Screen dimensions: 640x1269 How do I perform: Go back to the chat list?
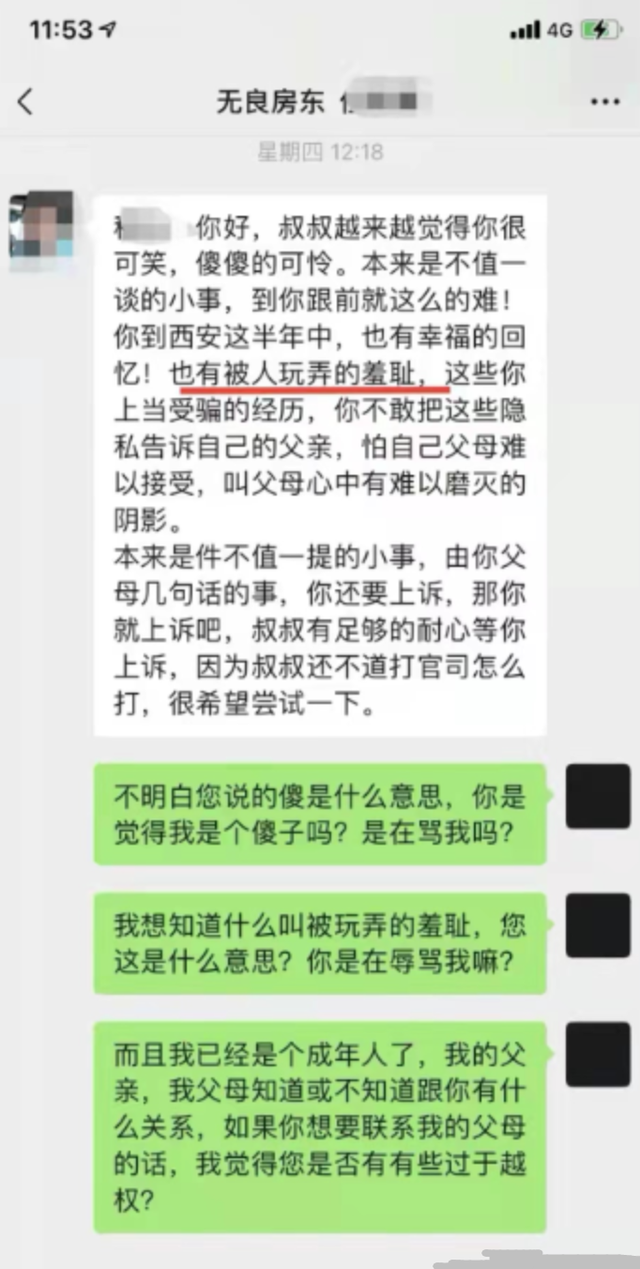point(25,102)
